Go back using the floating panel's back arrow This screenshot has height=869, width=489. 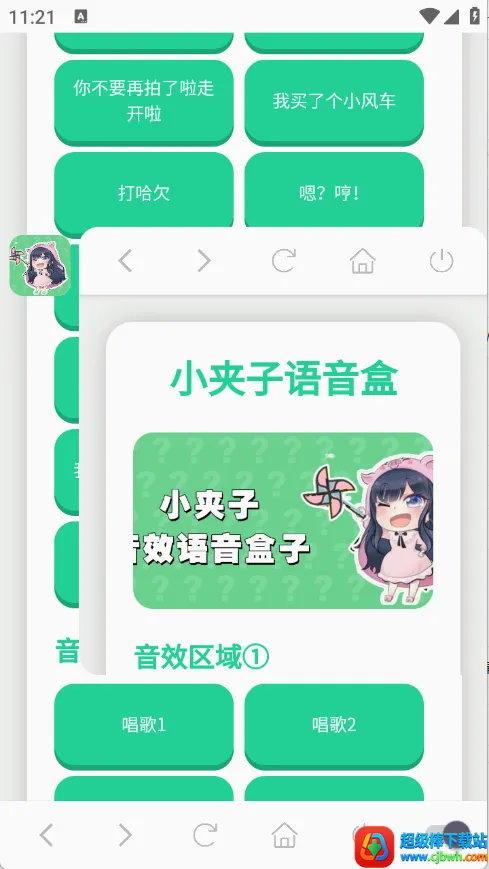pos(125,260)
